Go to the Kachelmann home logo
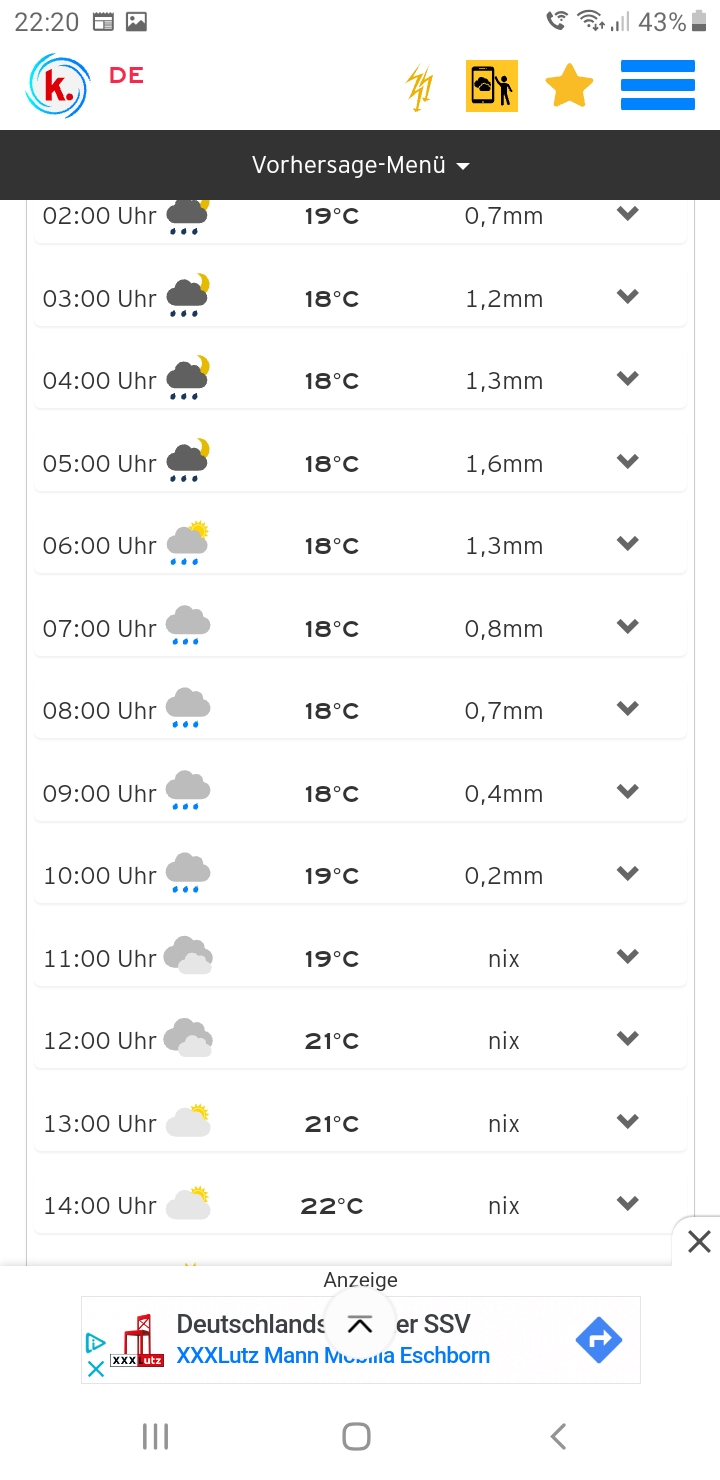The width and height of the screenshot is (720, 1480). 57,86
